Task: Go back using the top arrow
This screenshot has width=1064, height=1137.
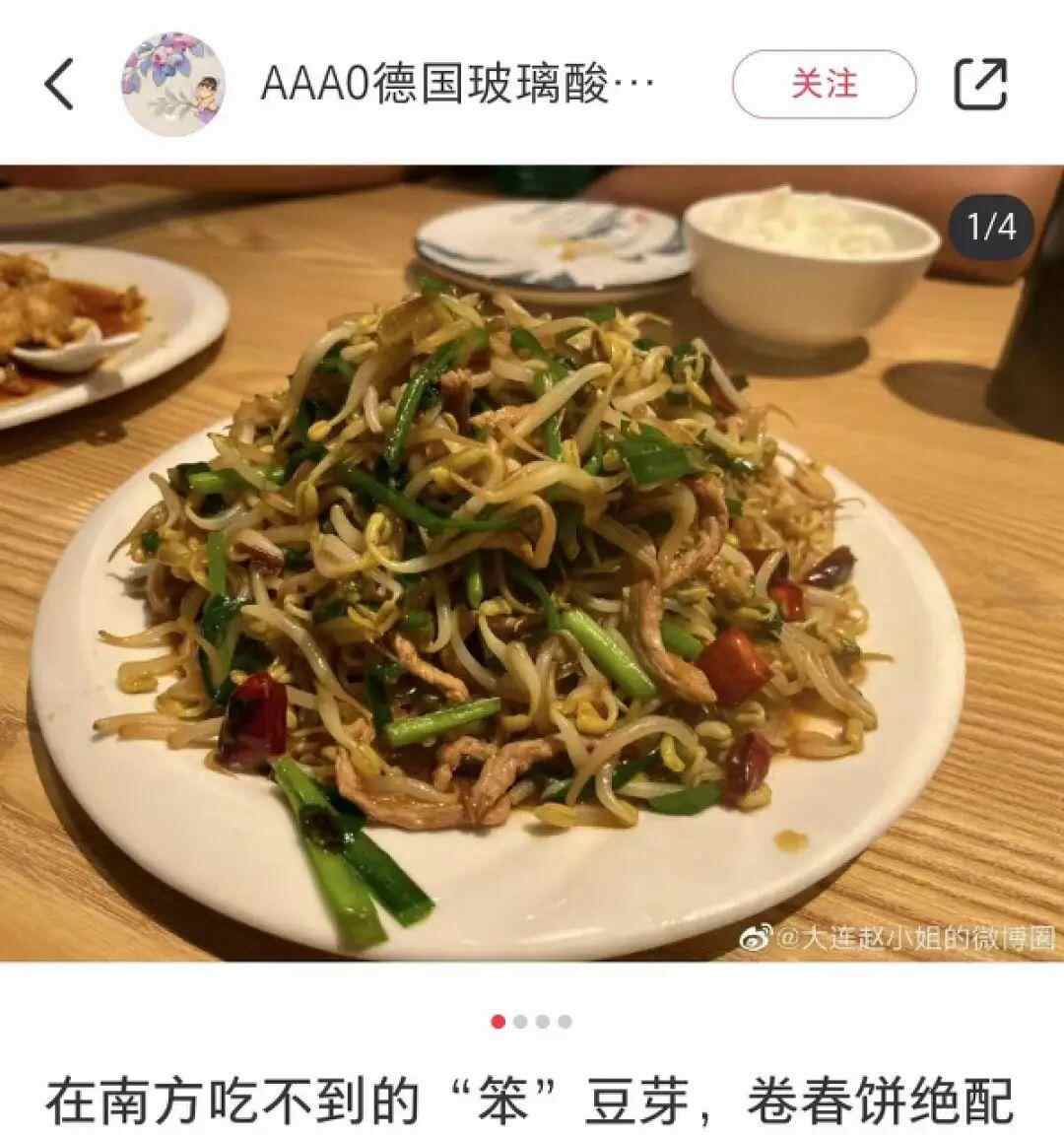Action: [x=60, y=84]
